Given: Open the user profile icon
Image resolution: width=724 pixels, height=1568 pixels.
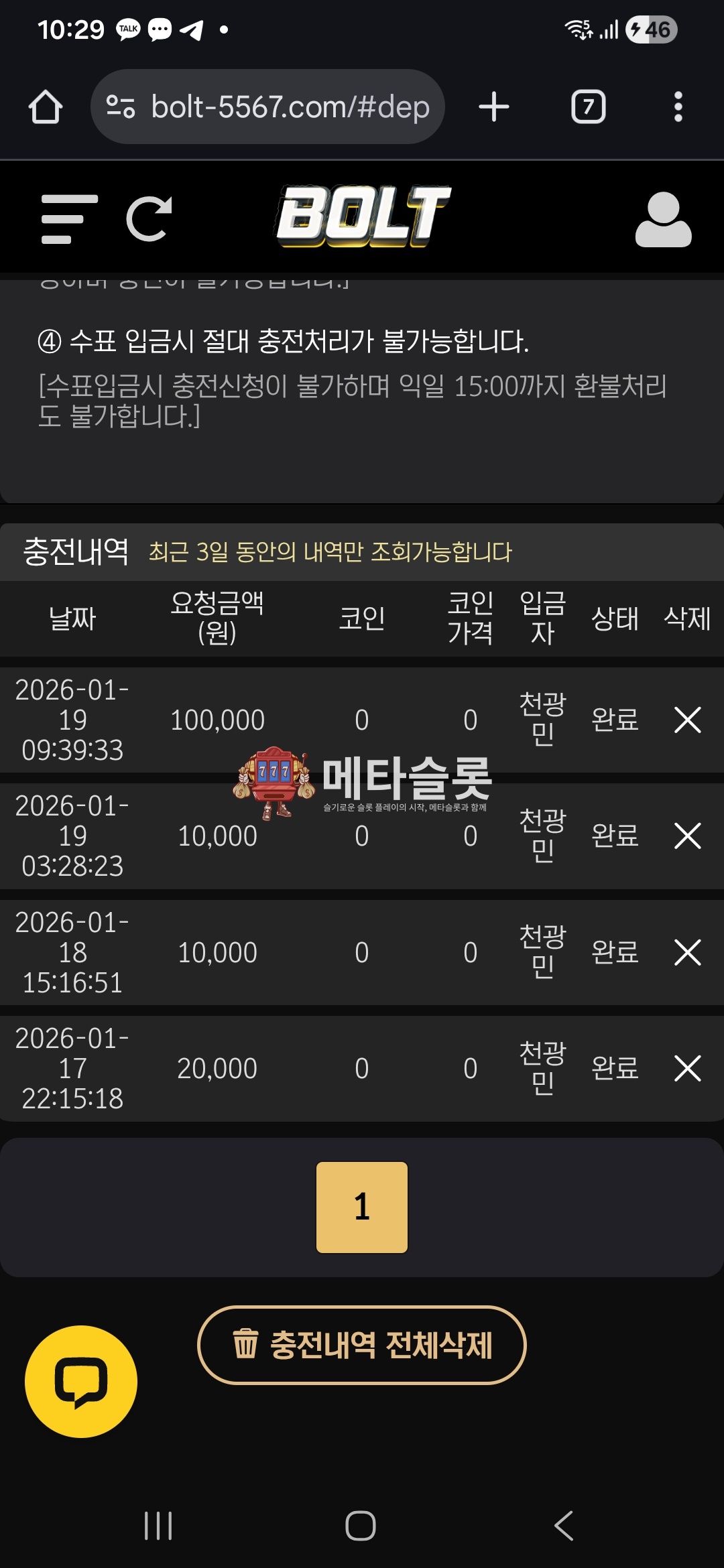Looking at the screenshot, I should tap(663, 219).
